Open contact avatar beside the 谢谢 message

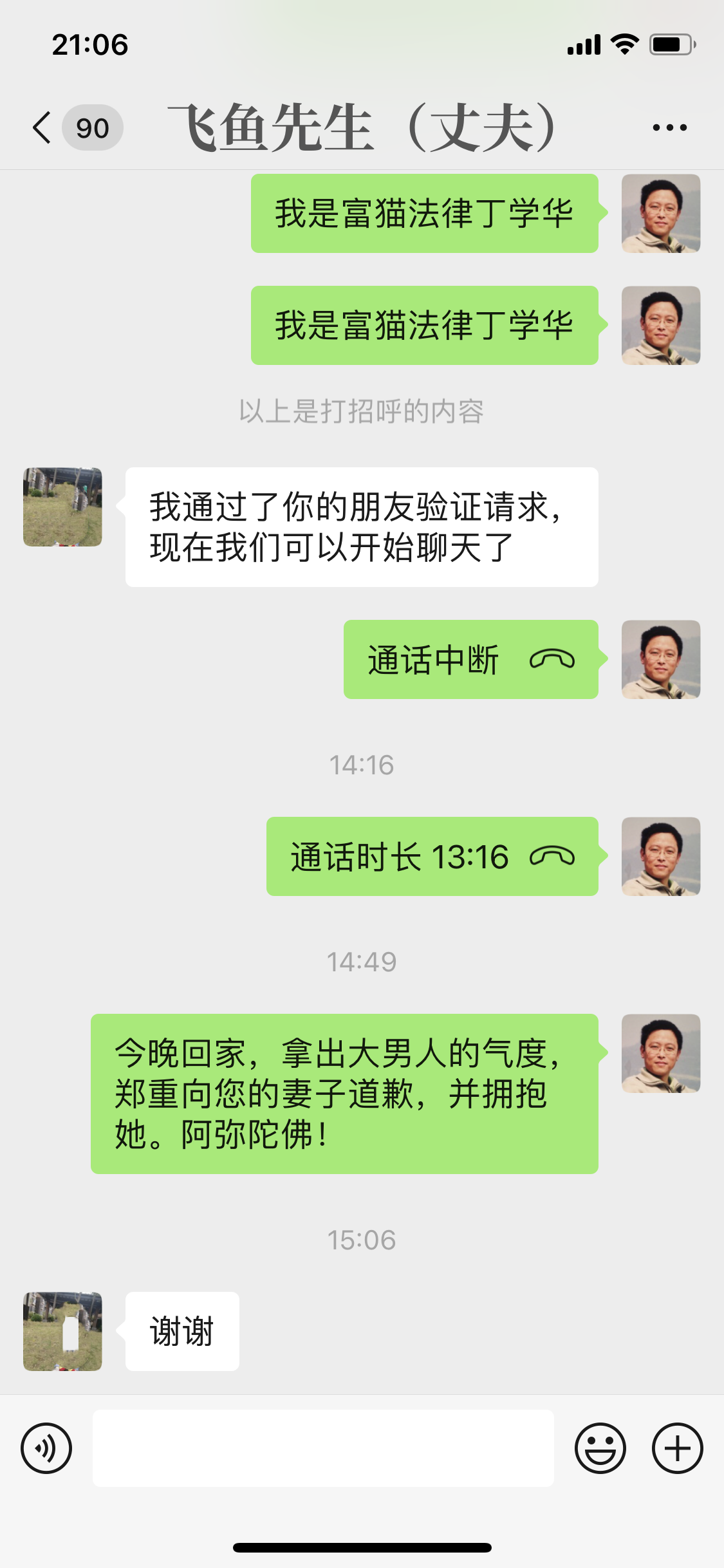[x=62, y=1331]
